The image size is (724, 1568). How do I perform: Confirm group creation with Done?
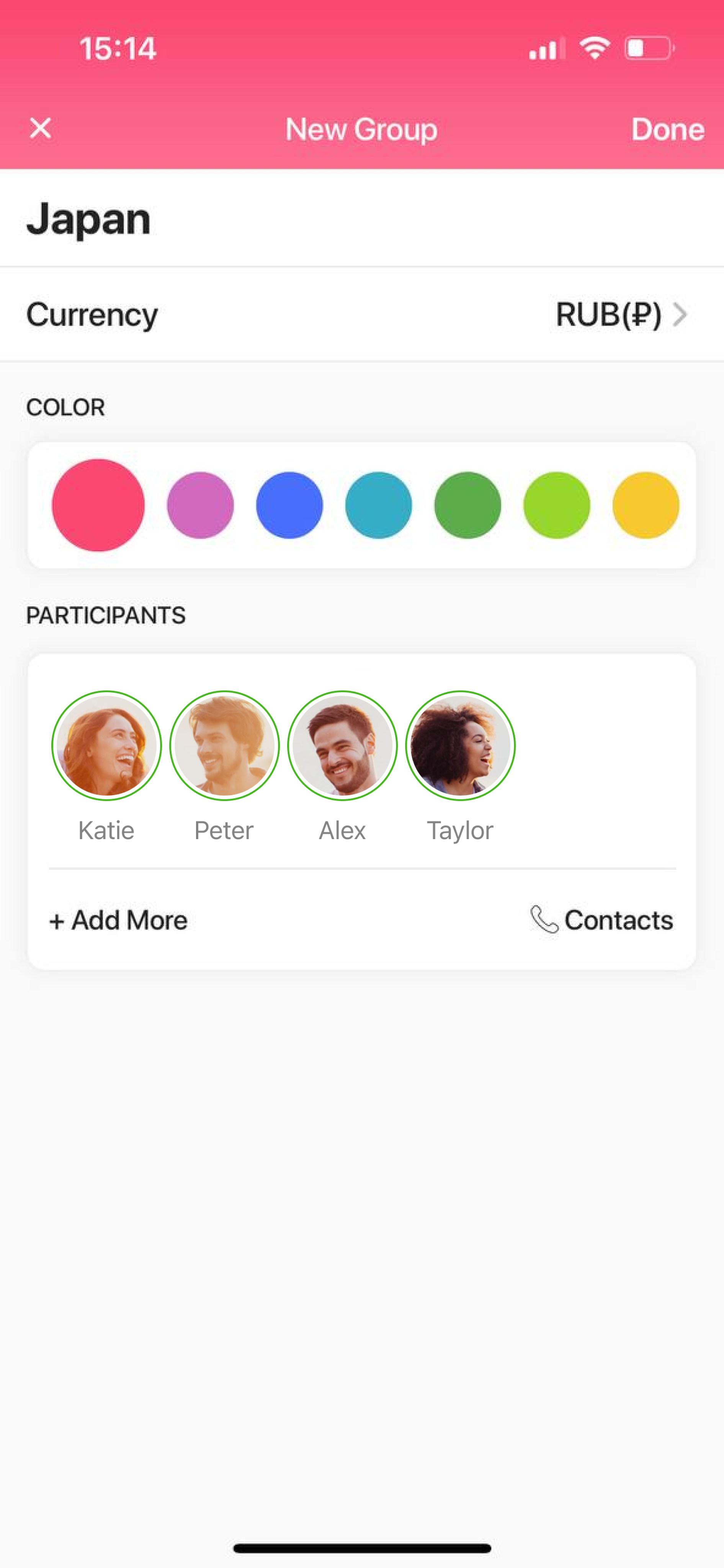(668, 129)
